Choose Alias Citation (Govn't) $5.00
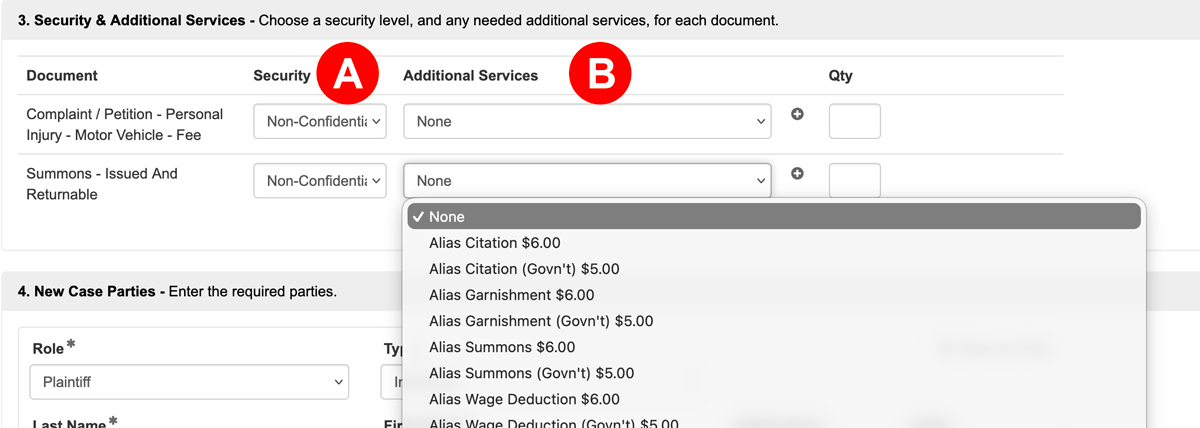The height and width of the screenshot is (428, 1200). tap(524, 269)
